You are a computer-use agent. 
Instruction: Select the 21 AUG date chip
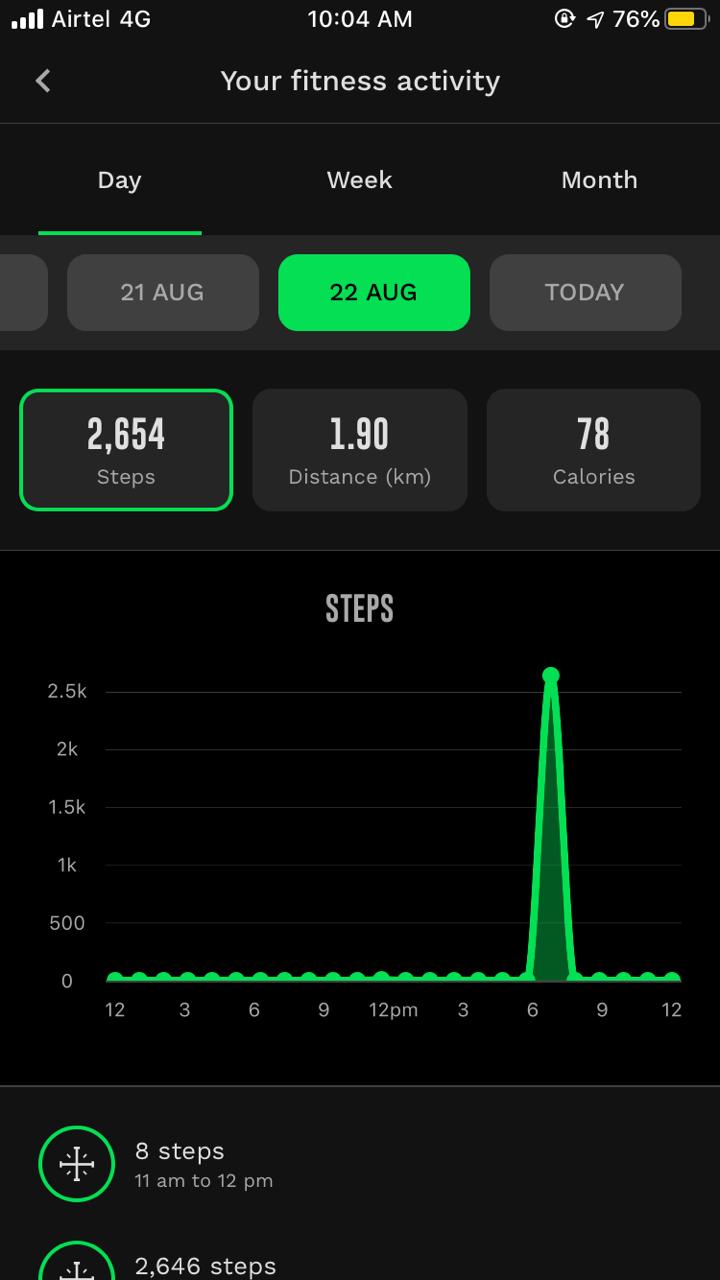[x=163, y=292]
